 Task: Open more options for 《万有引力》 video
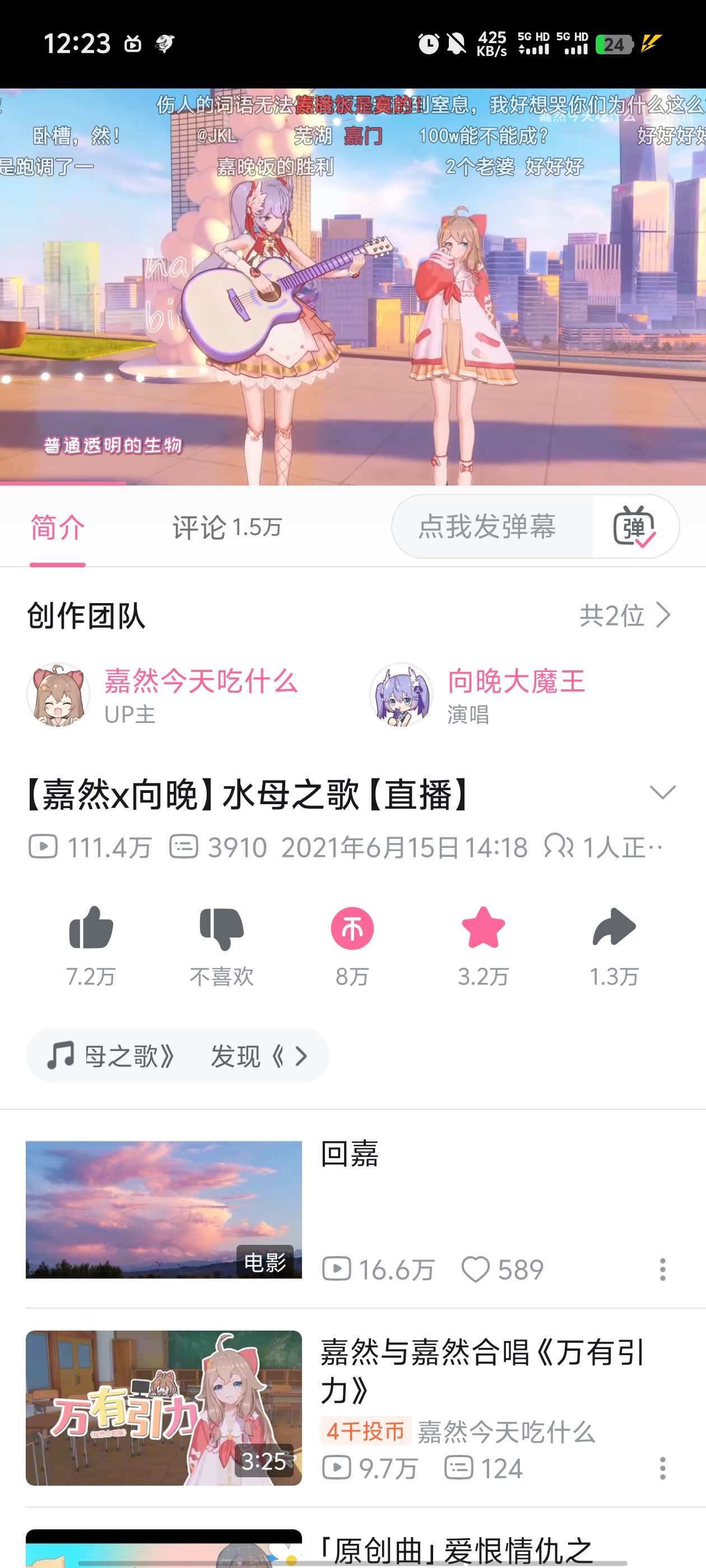[662, 1468]
